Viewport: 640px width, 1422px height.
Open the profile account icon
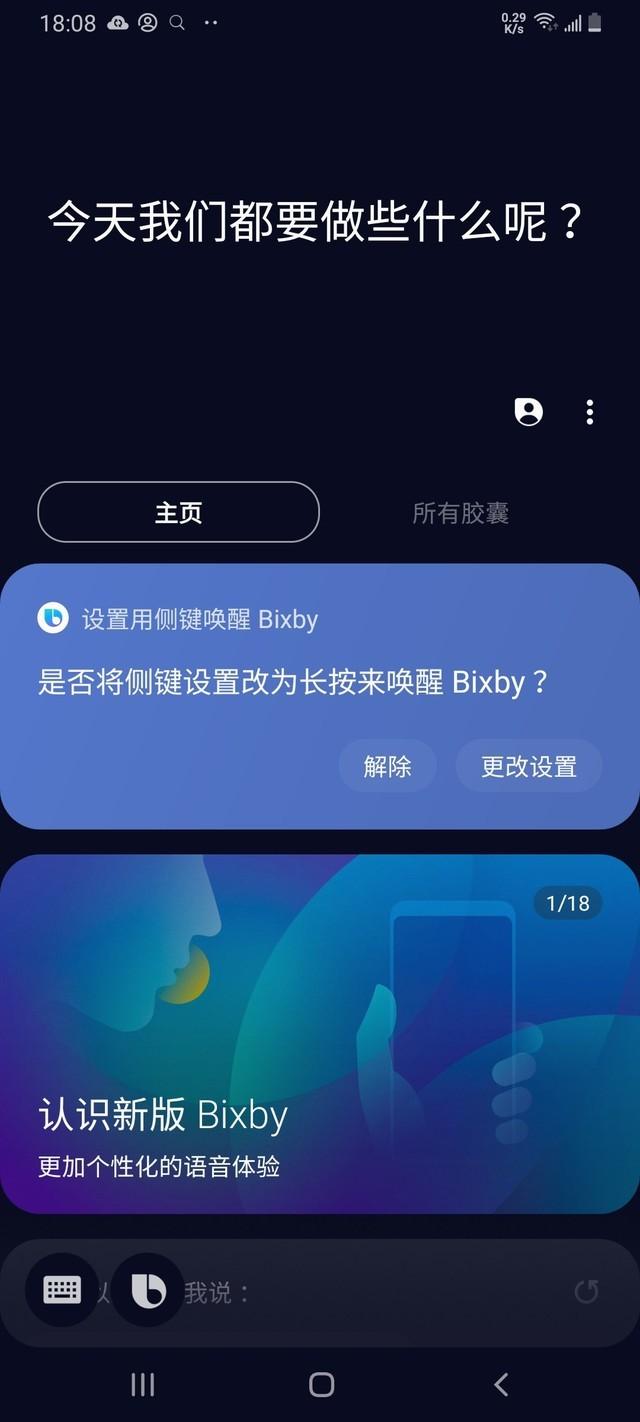click(528, 412)
